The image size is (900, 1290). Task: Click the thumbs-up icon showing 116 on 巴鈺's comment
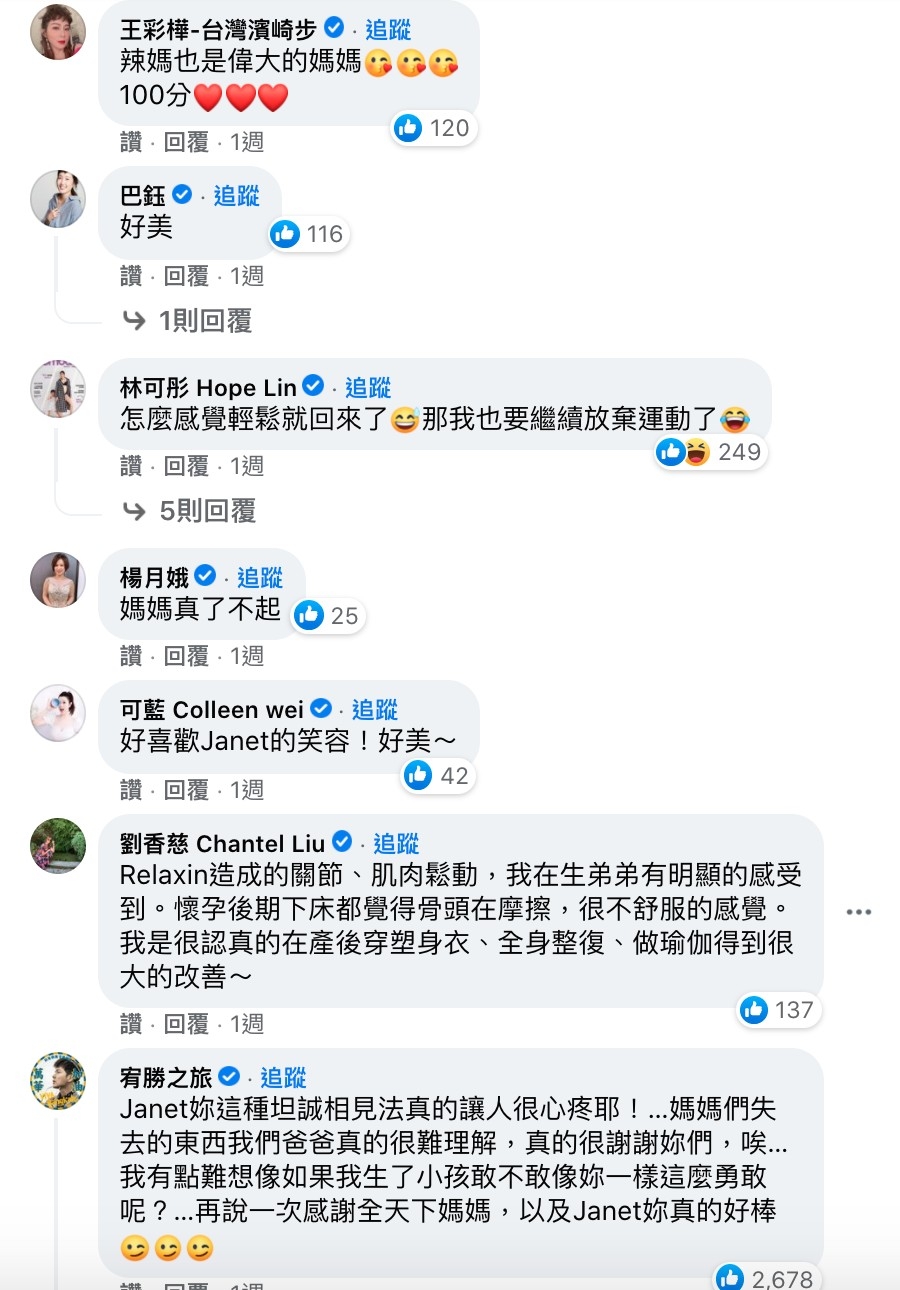point(286,234)
